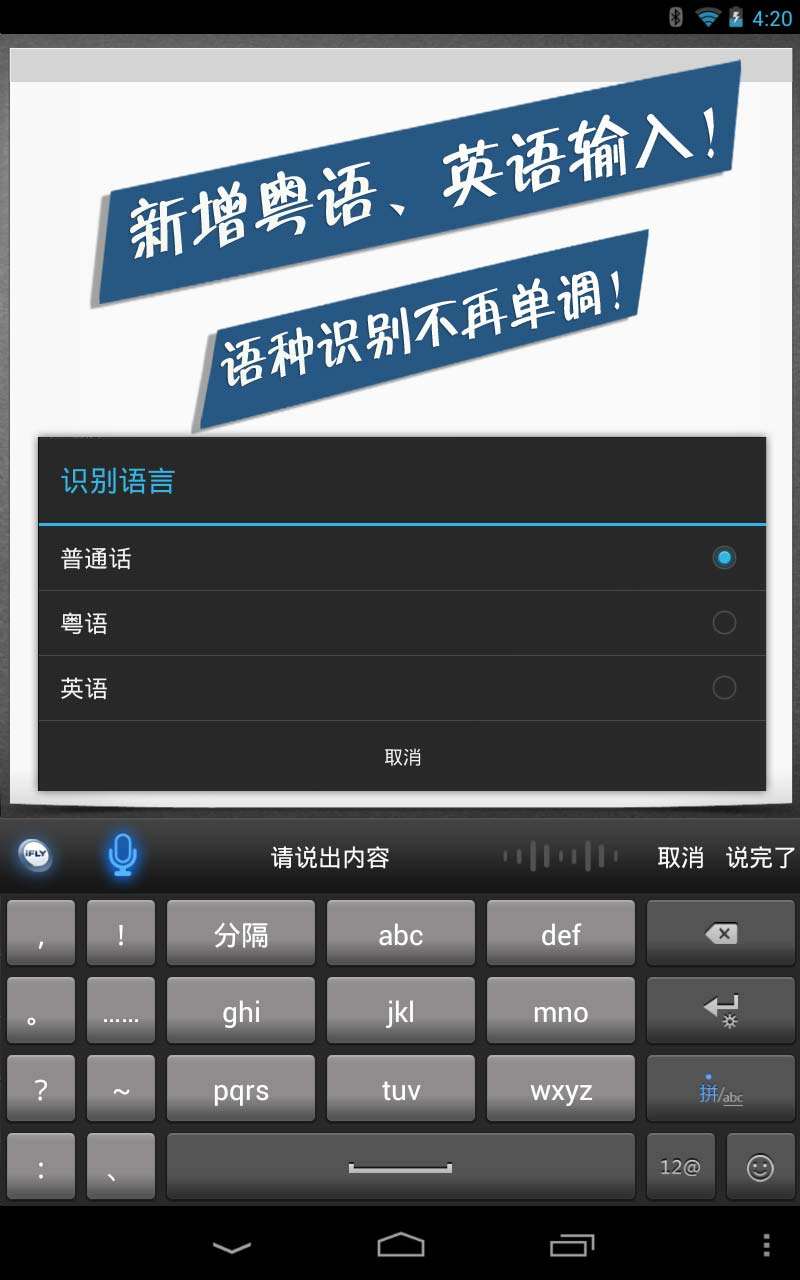800x1280 pixels.
Task: Tap the backspace key
Action: 720,934
